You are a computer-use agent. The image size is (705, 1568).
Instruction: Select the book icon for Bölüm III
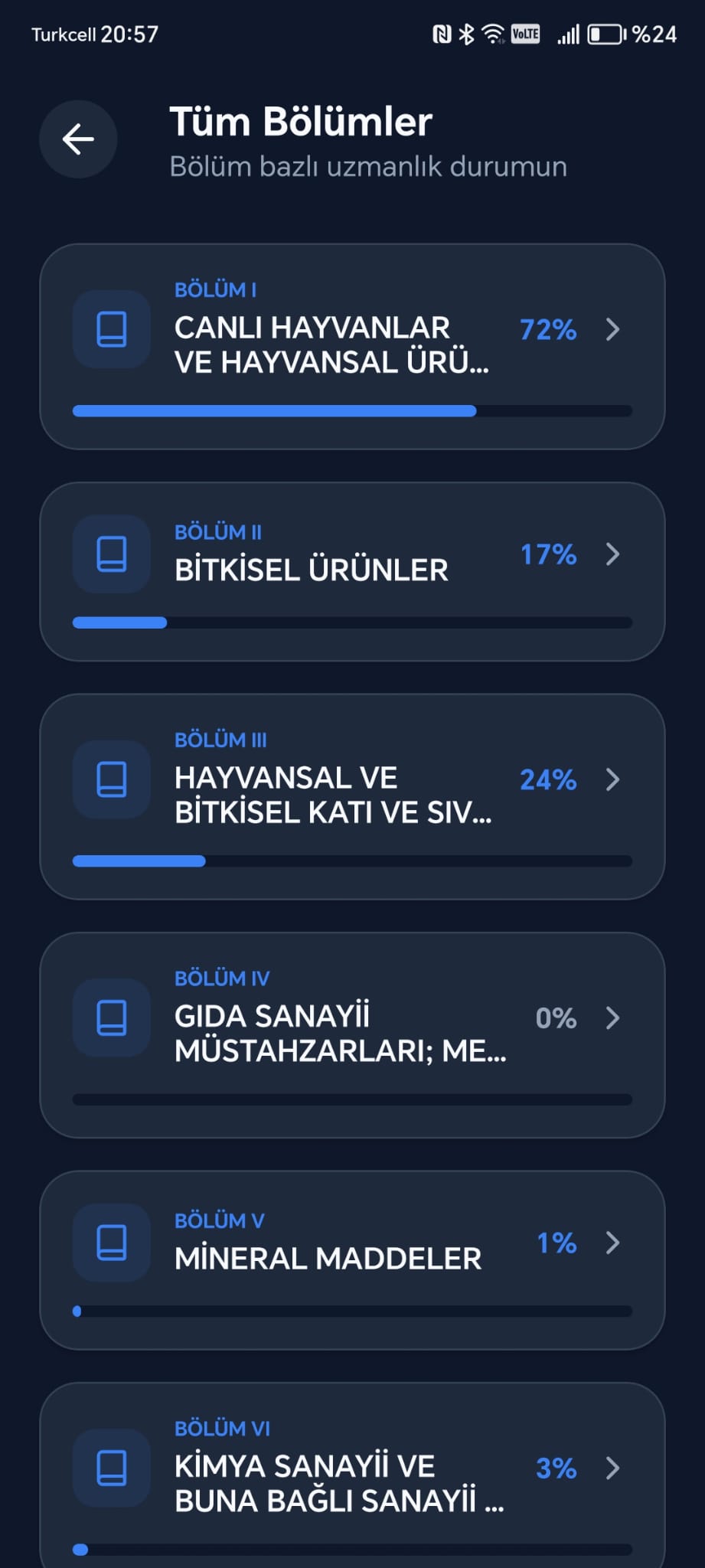pos(111,781)
